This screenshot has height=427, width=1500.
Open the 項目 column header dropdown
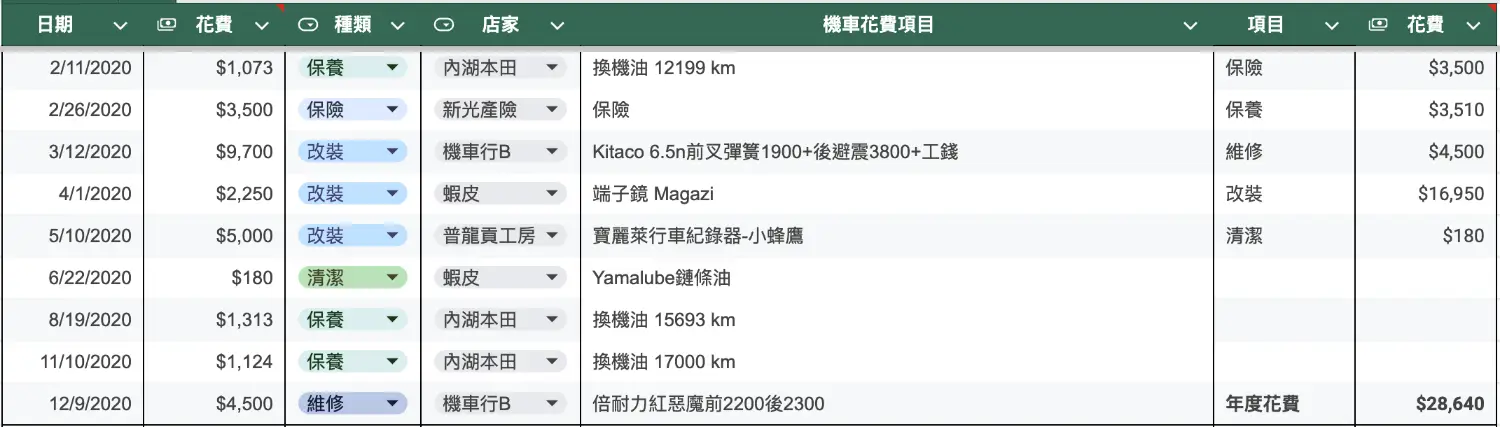click(1331, 25)
